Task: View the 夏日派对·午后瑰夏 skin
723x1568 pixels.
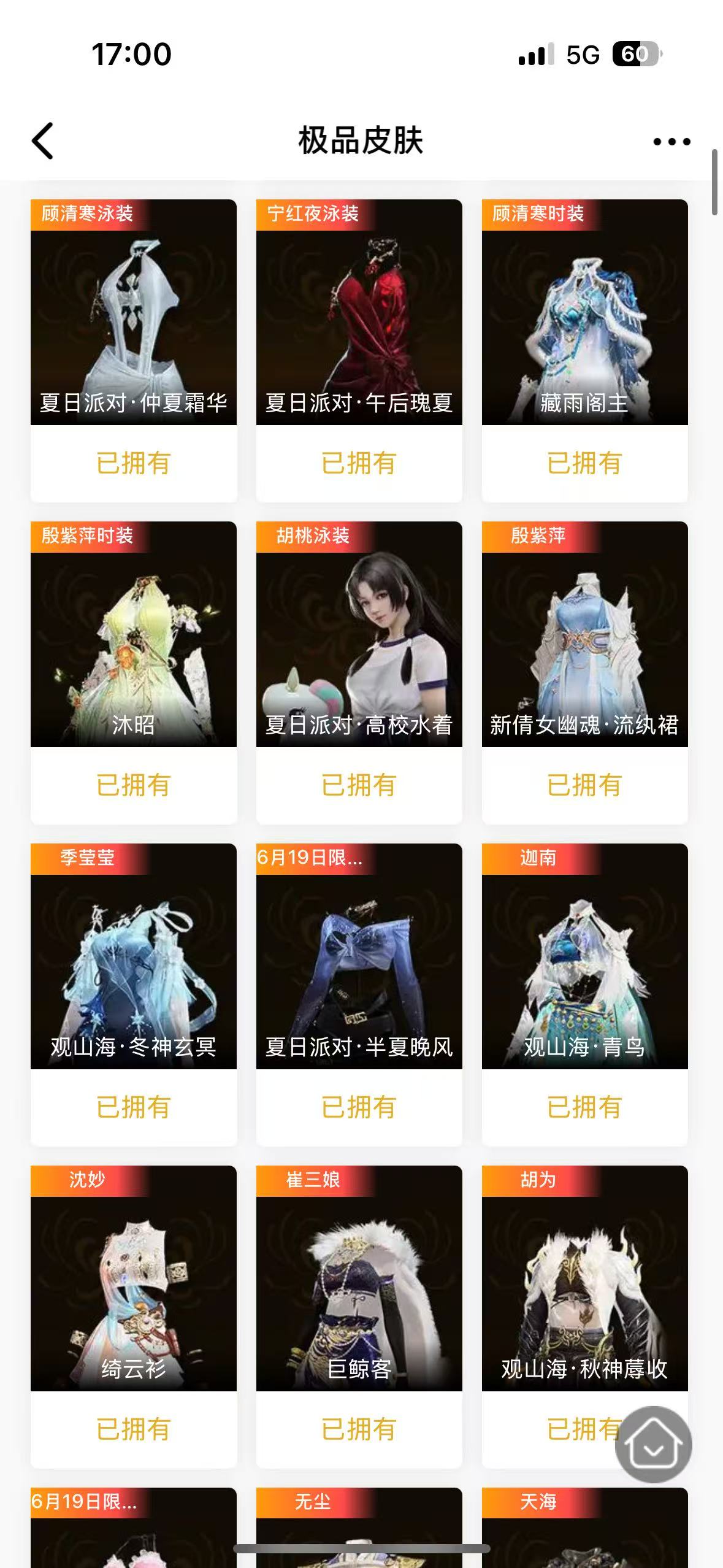Action: [x=359, y=313]
